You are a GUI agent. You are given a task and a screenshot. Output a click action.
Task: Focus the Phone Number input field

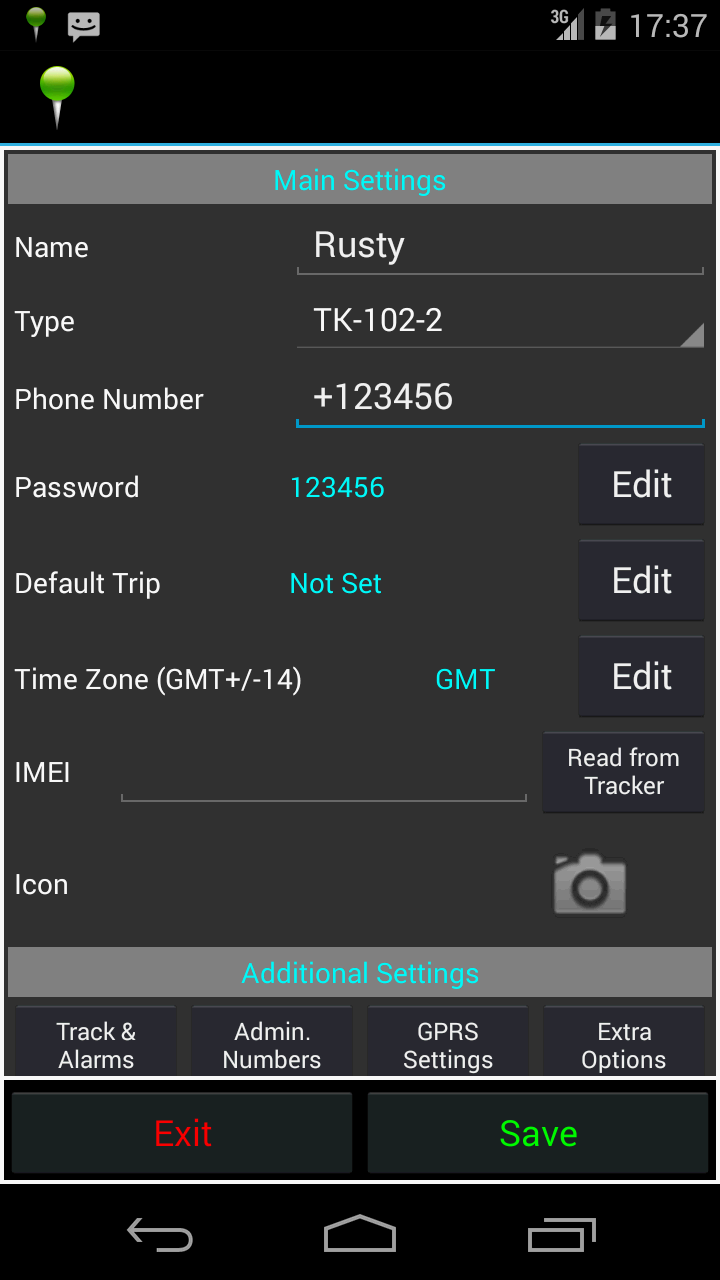point(500,398)
